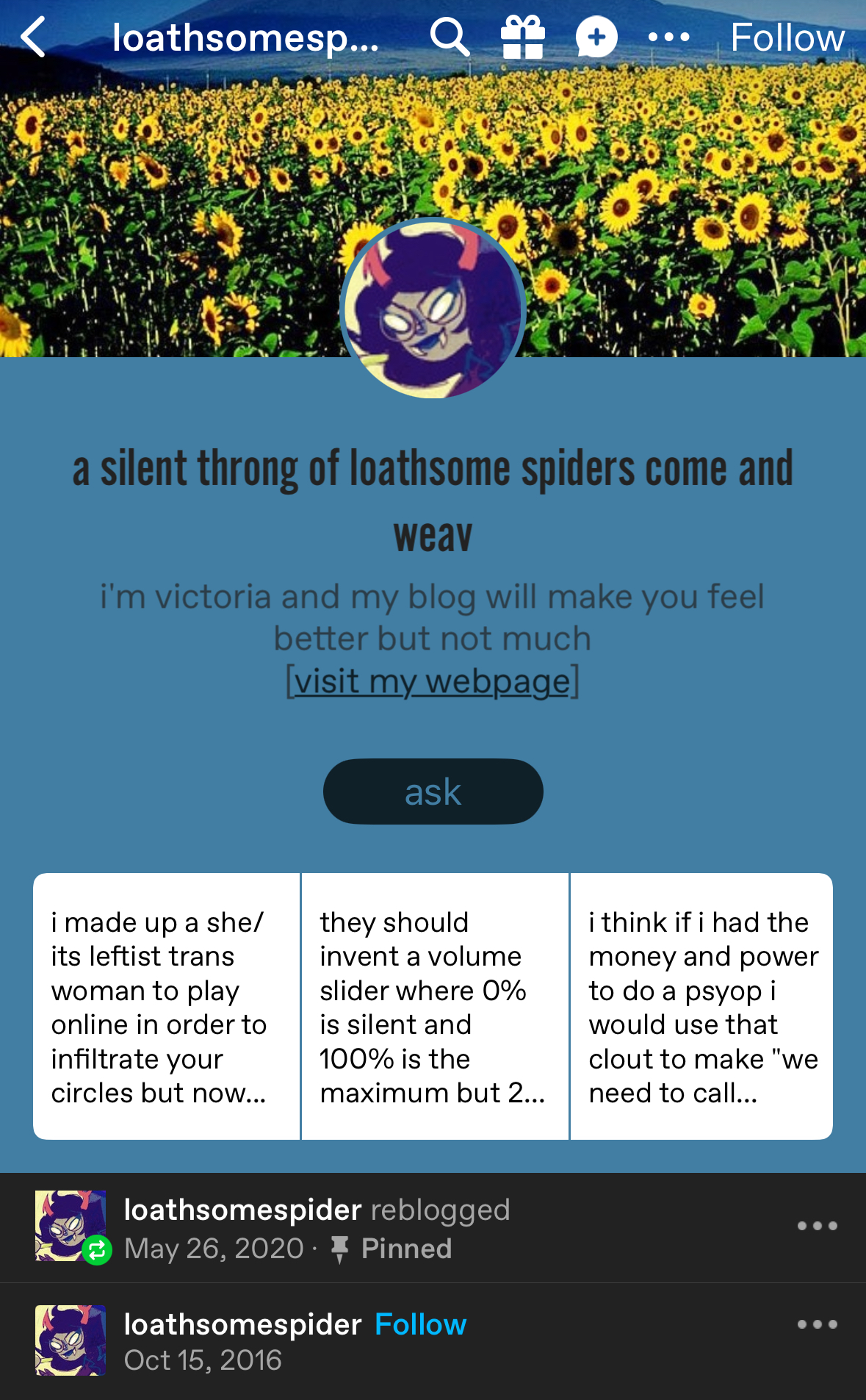This screenshot has width=866, height=1400.
Task: Open loathsomespider's name on the pinned post
Action: 242,1210
